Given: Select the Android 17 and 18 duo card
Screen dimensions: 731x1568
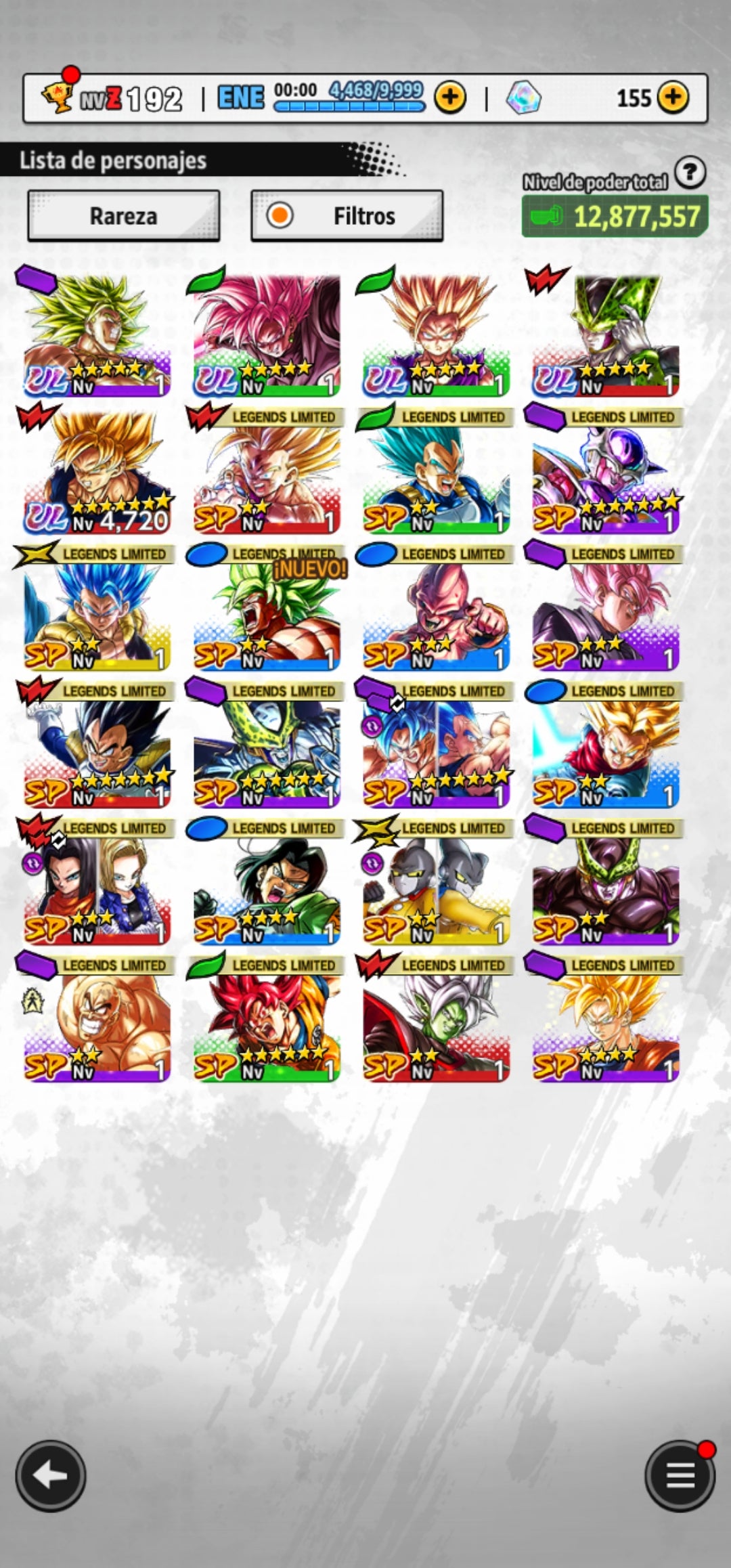Looking at the screenshot, I should pyautogui.click(x=97, y=884).
